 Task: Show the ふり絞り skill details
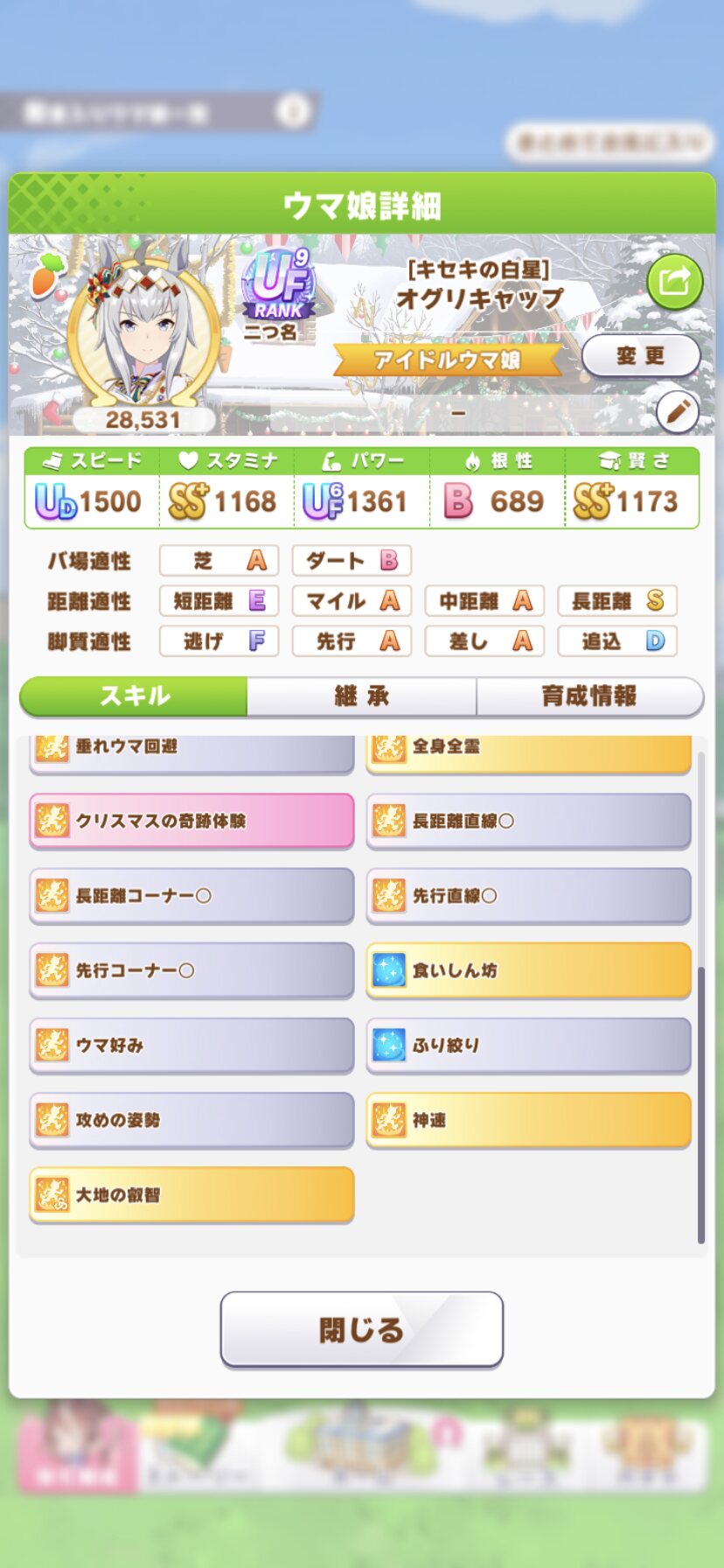528,1045
